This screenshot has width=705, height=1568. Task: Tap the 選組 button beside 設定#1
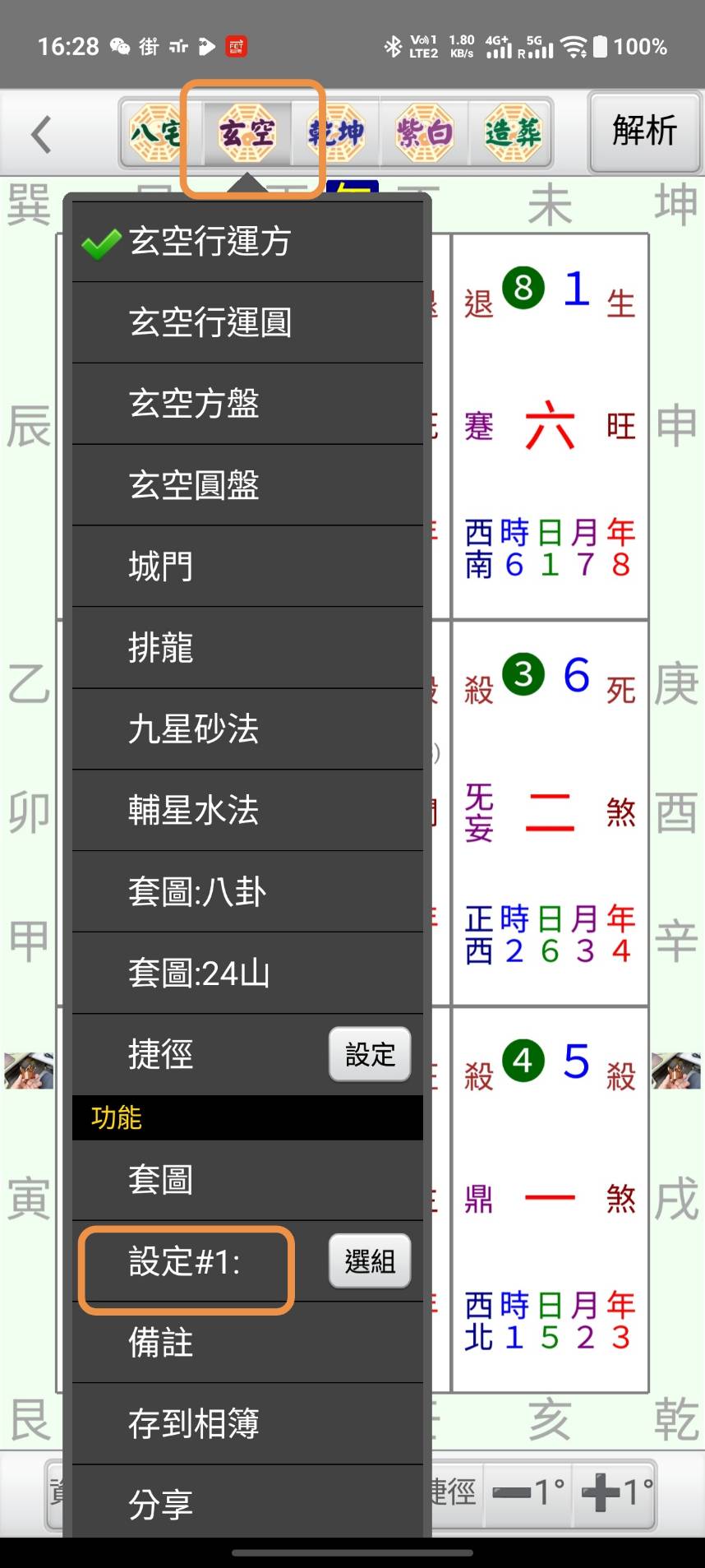pos(370,1261)
